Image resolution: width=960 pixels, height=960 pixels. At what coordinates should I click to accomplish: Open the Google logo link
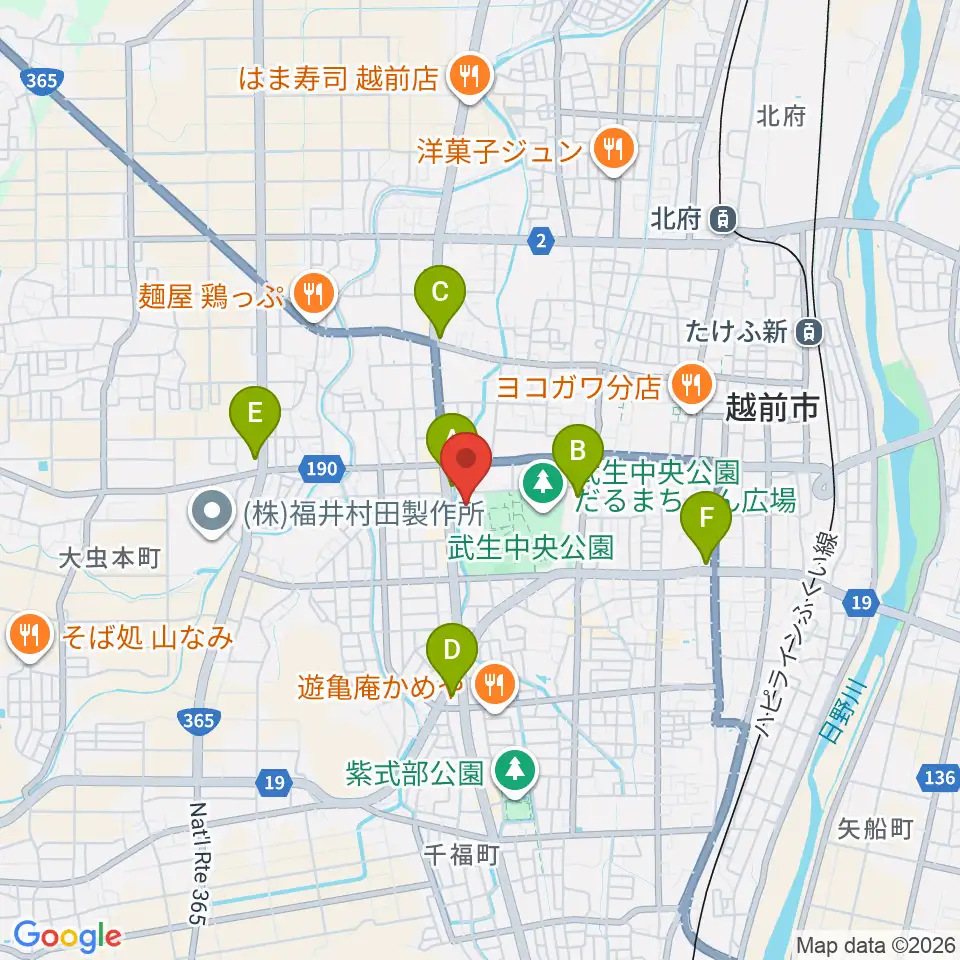tap(67, 936)
